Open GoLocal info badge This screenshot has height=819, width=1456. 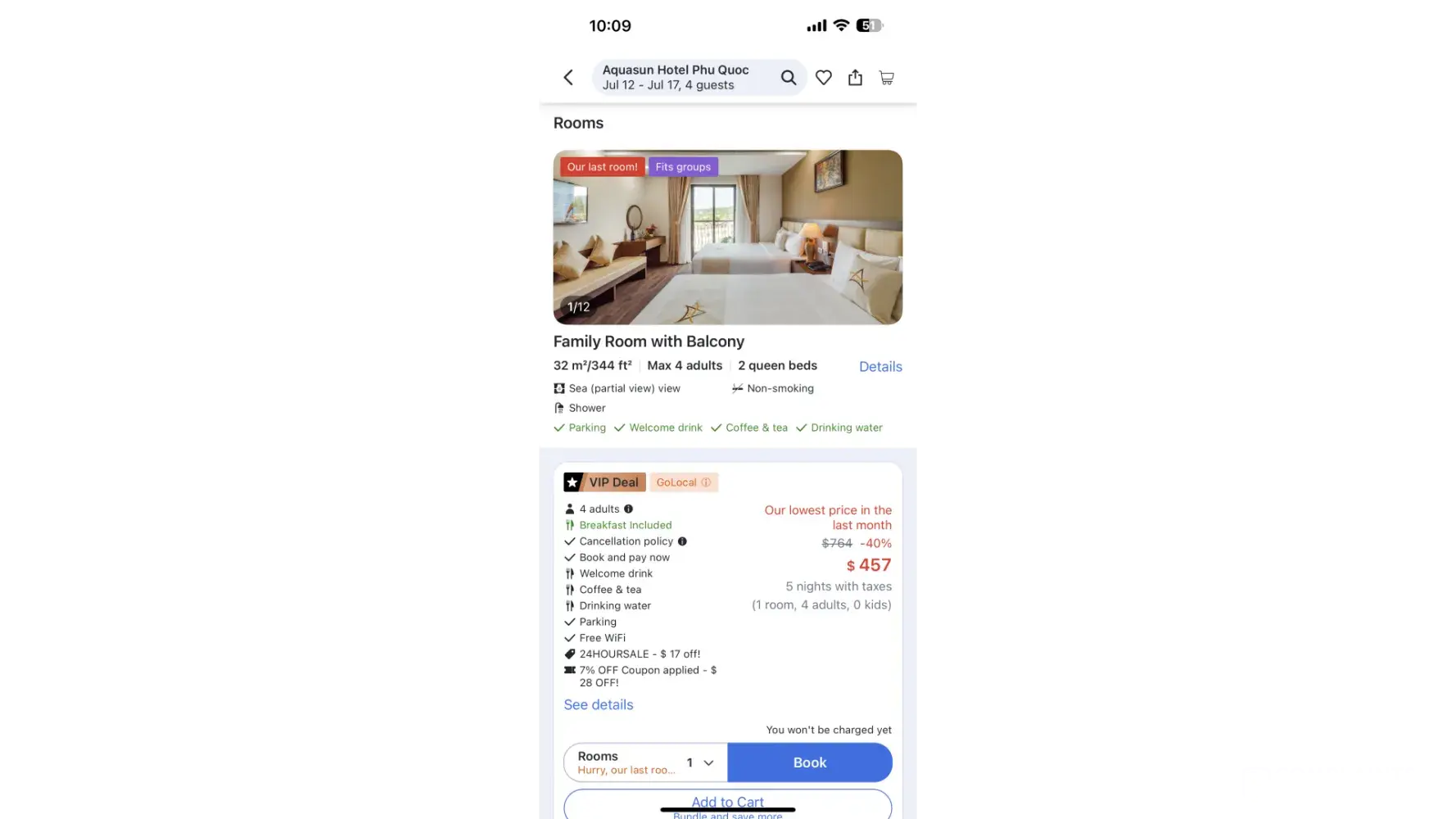684,482
